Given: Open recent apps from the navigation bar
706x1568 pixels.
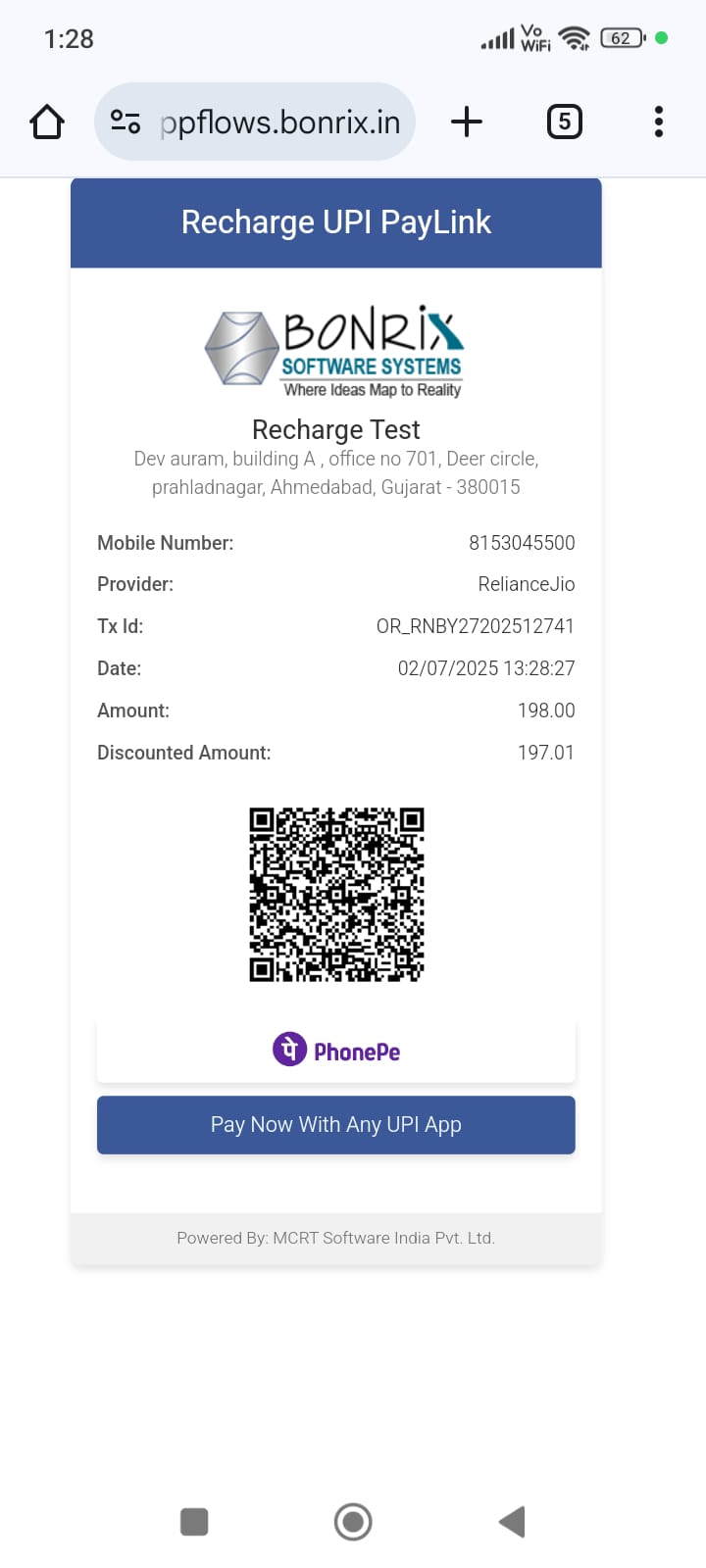Looking at the screenshot, I should pyautogui.click(x=194, y=1522).
